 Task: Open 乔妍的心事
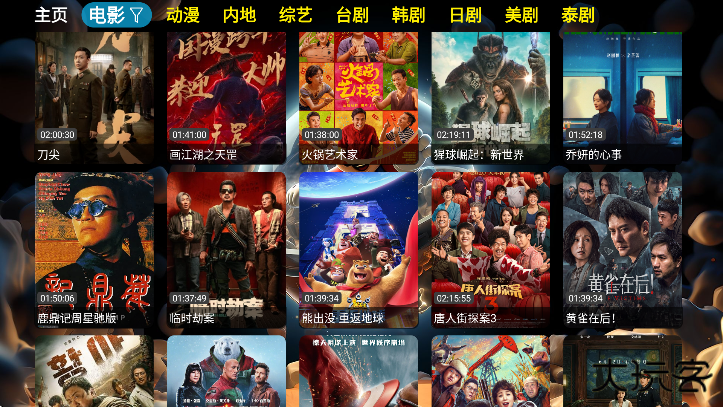click(x=622, y=96)
